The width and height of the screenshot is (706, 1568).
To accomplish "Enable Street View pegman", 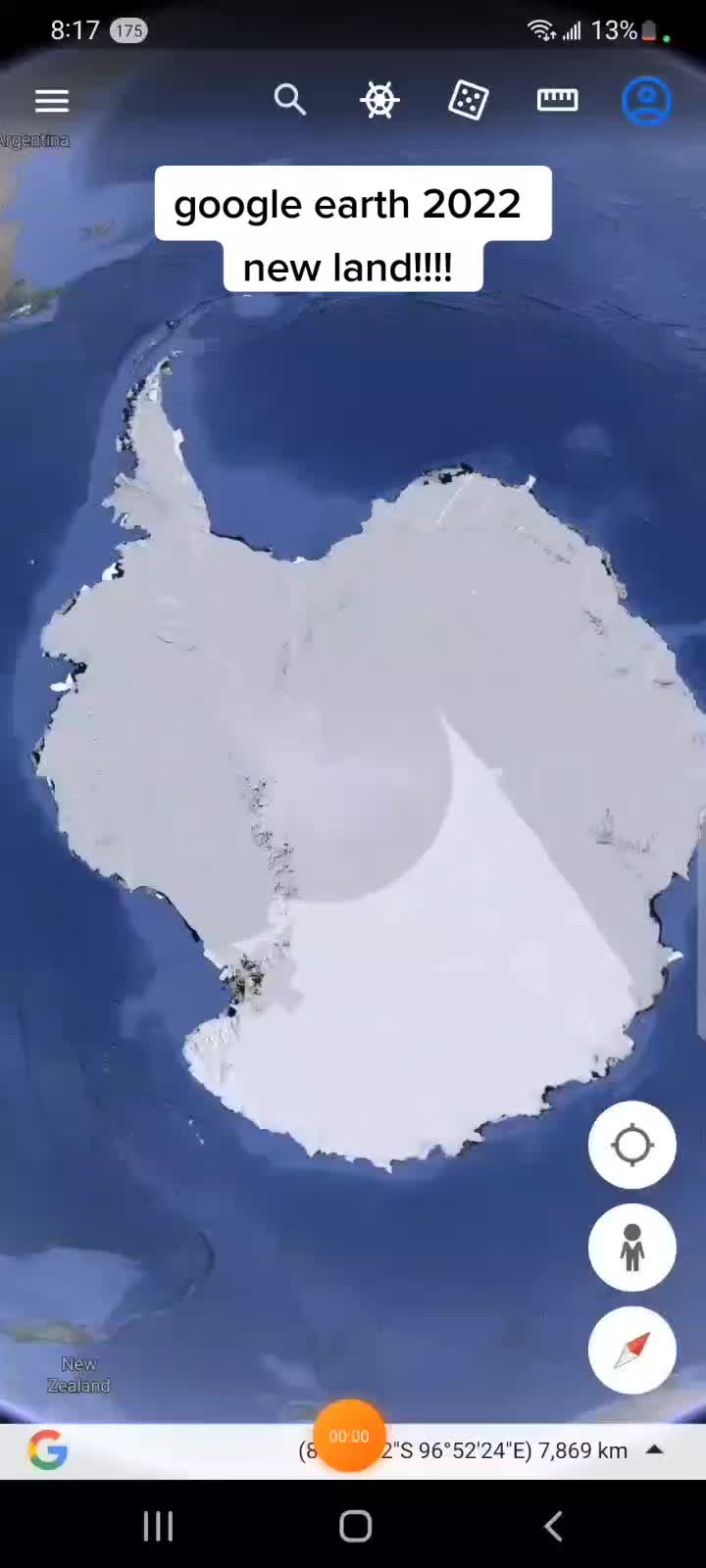I will pos(631,1248).
